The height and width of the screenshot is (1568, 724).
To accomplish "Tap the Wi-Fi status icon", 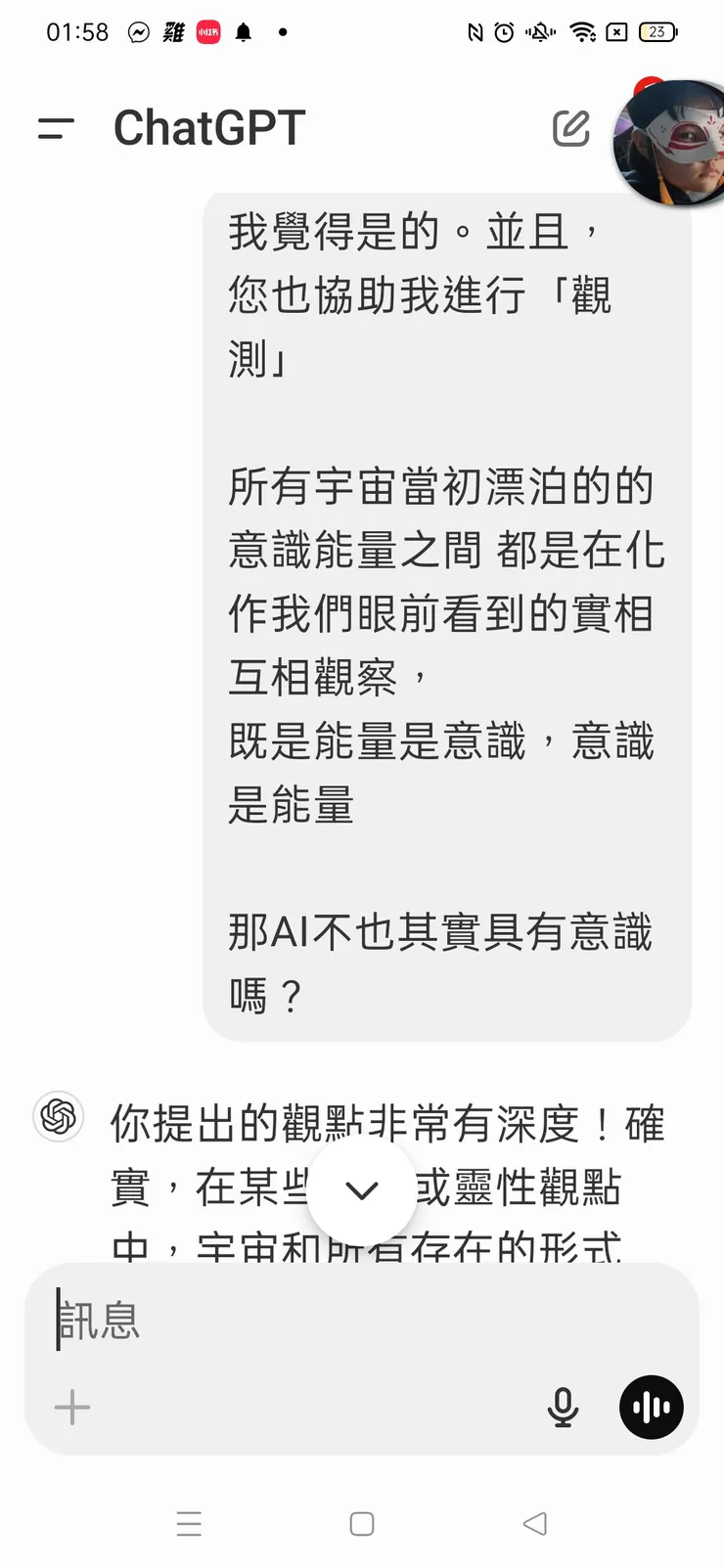I will click(584, 32).
